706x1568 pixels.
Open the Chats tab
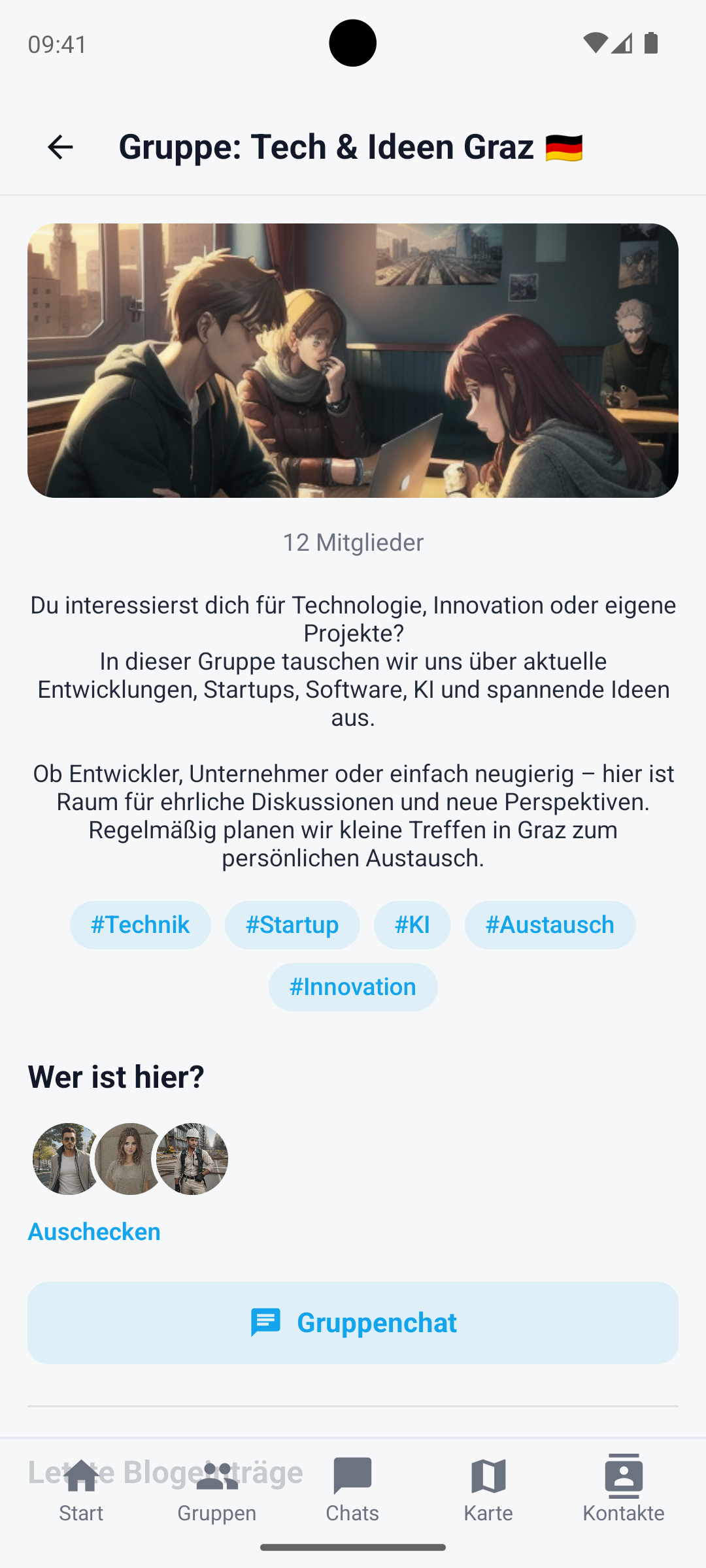[352, 1491]
